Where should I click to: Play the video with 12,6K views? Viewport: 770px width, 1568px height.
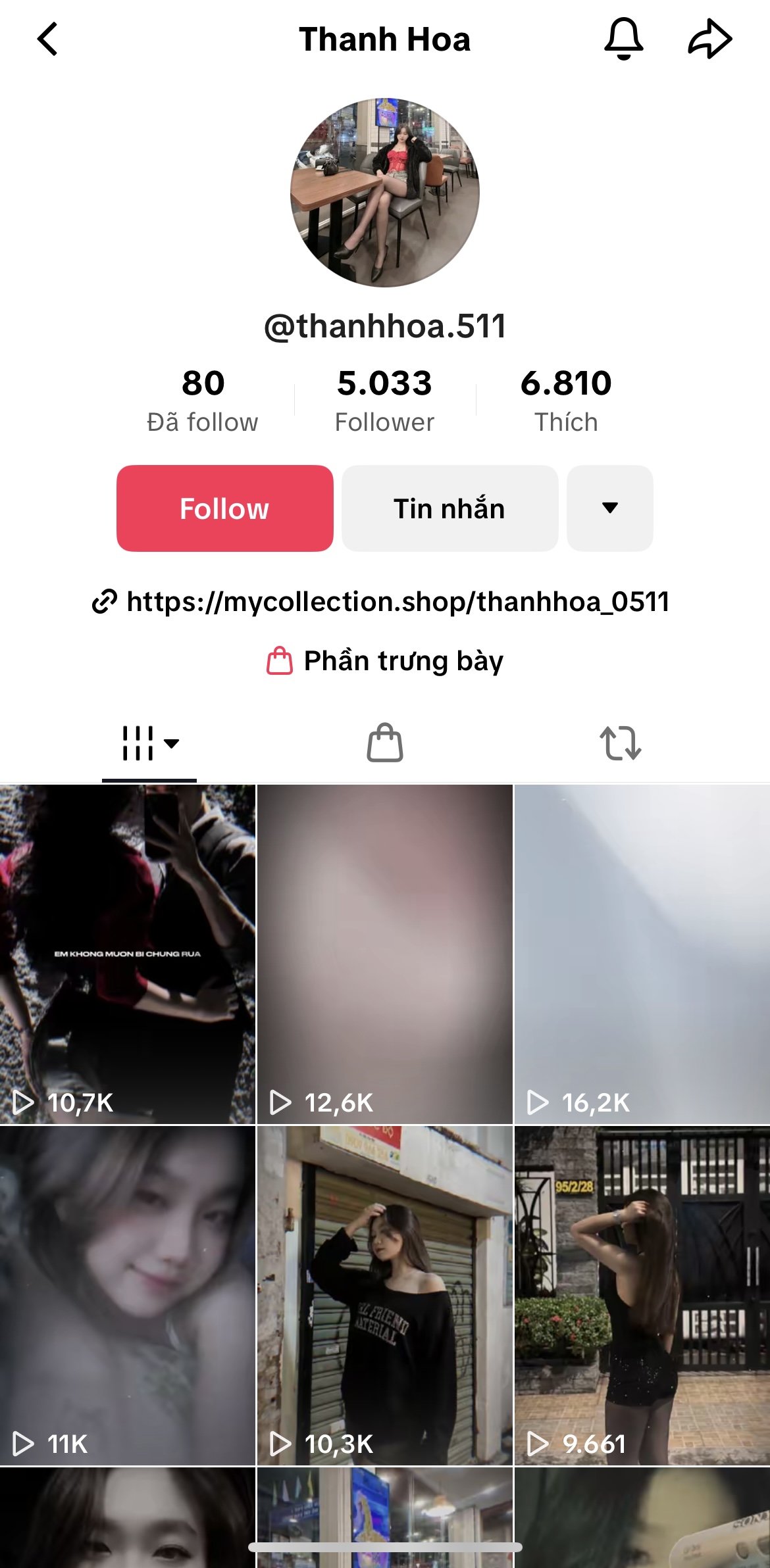tap(385, 954)
